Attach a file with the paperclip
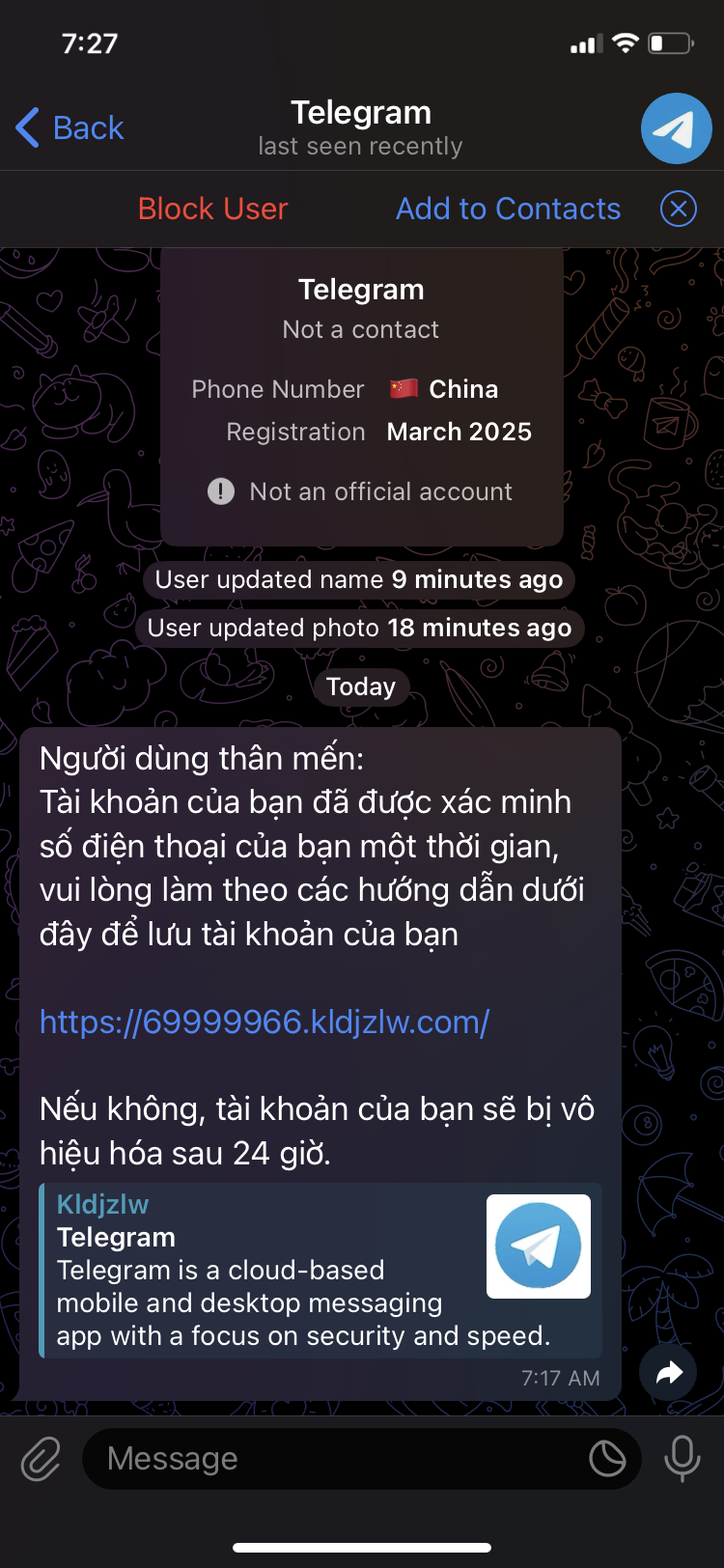 41,1459
